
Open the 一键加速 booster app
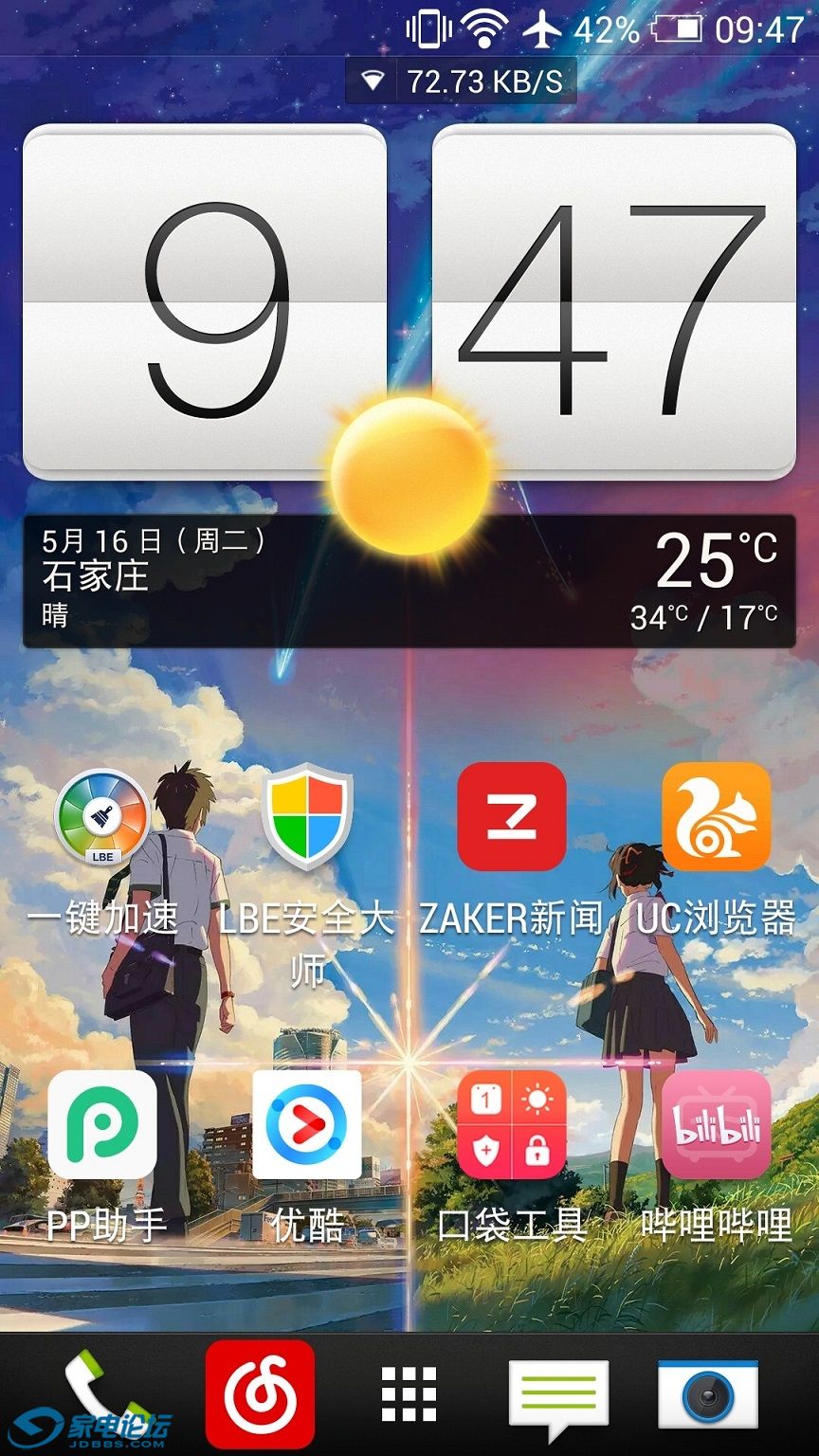point(101,817)
